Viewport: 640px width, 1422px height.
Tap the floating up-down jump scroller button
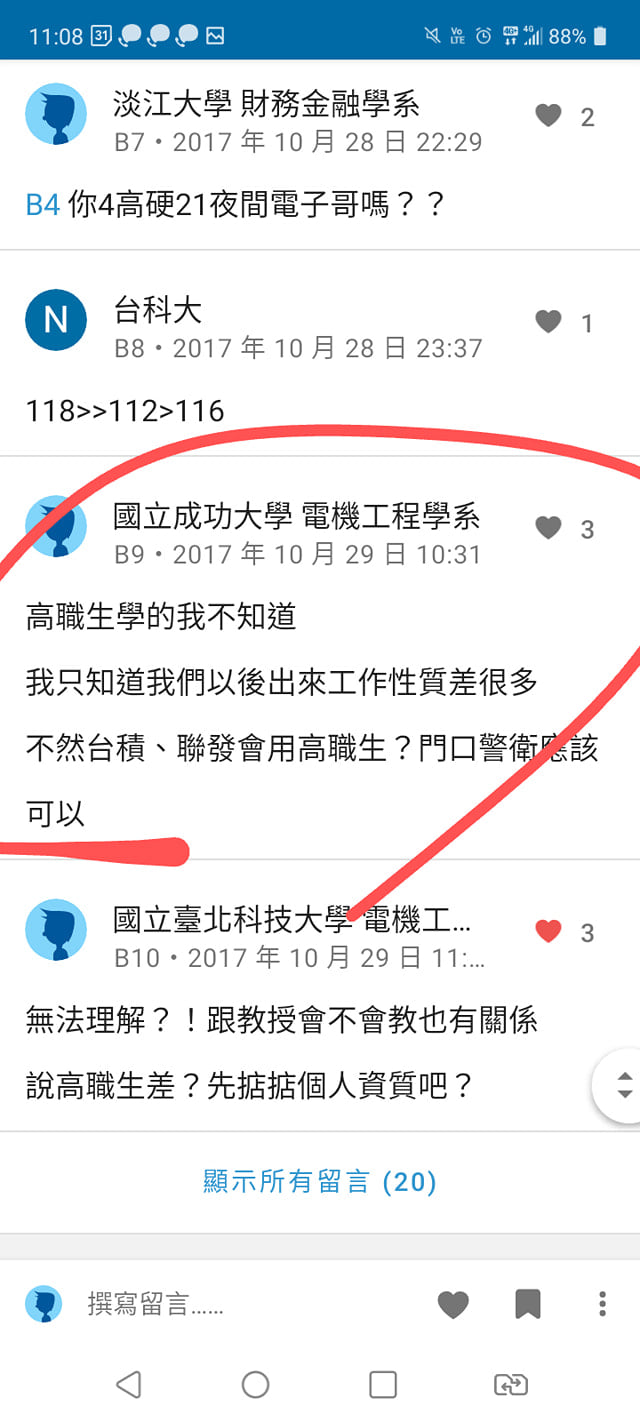(620, 1085)
